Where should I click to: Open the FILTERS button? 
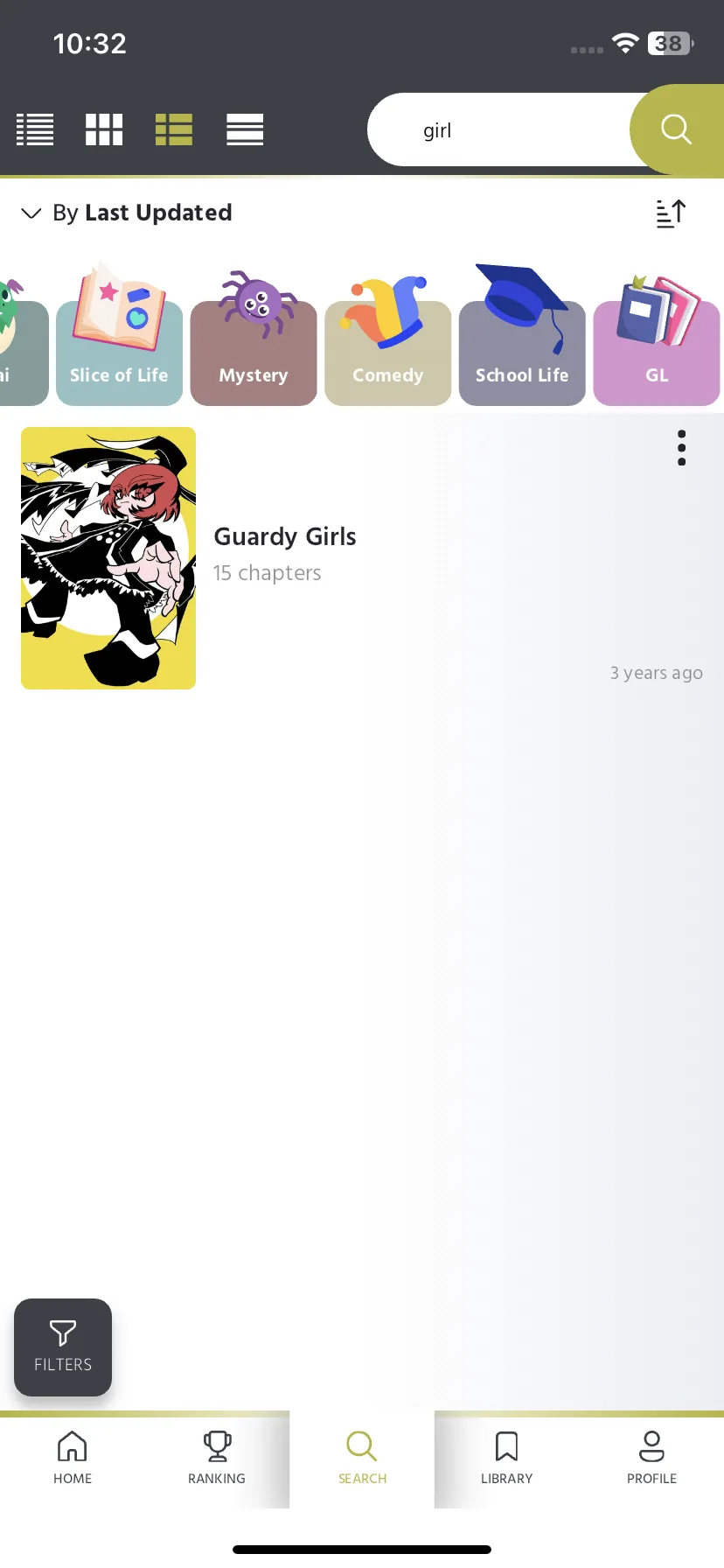62,1347
